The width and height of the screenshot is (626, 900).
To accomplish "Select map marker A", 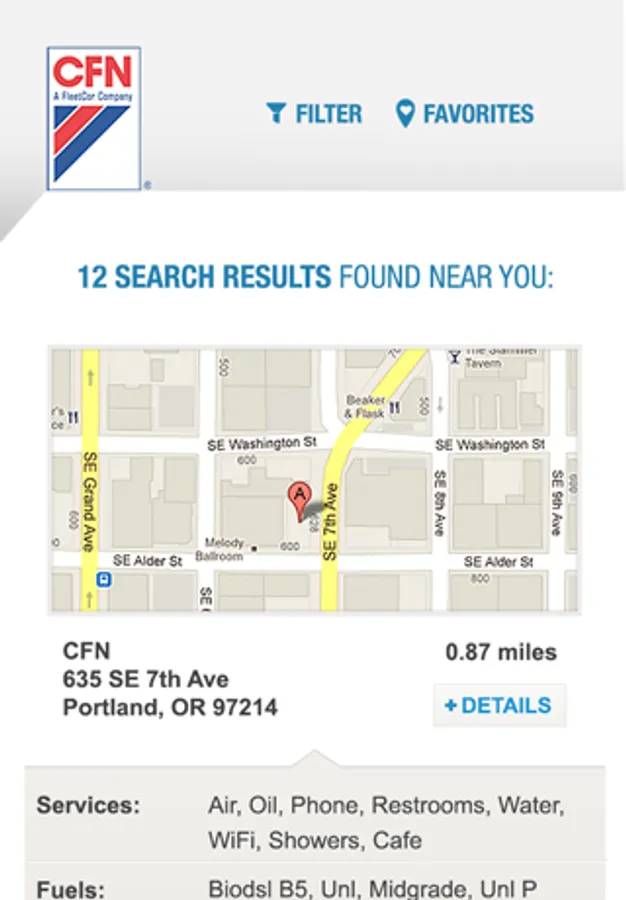I will tap(299, 496).
